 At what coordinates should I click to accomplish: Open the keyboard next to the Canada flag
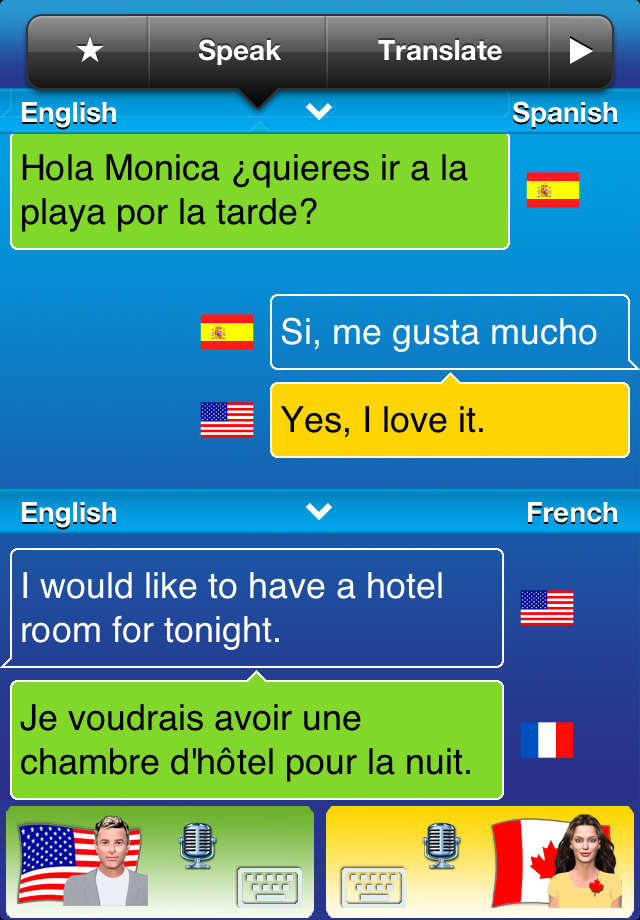tap(373, 886)
